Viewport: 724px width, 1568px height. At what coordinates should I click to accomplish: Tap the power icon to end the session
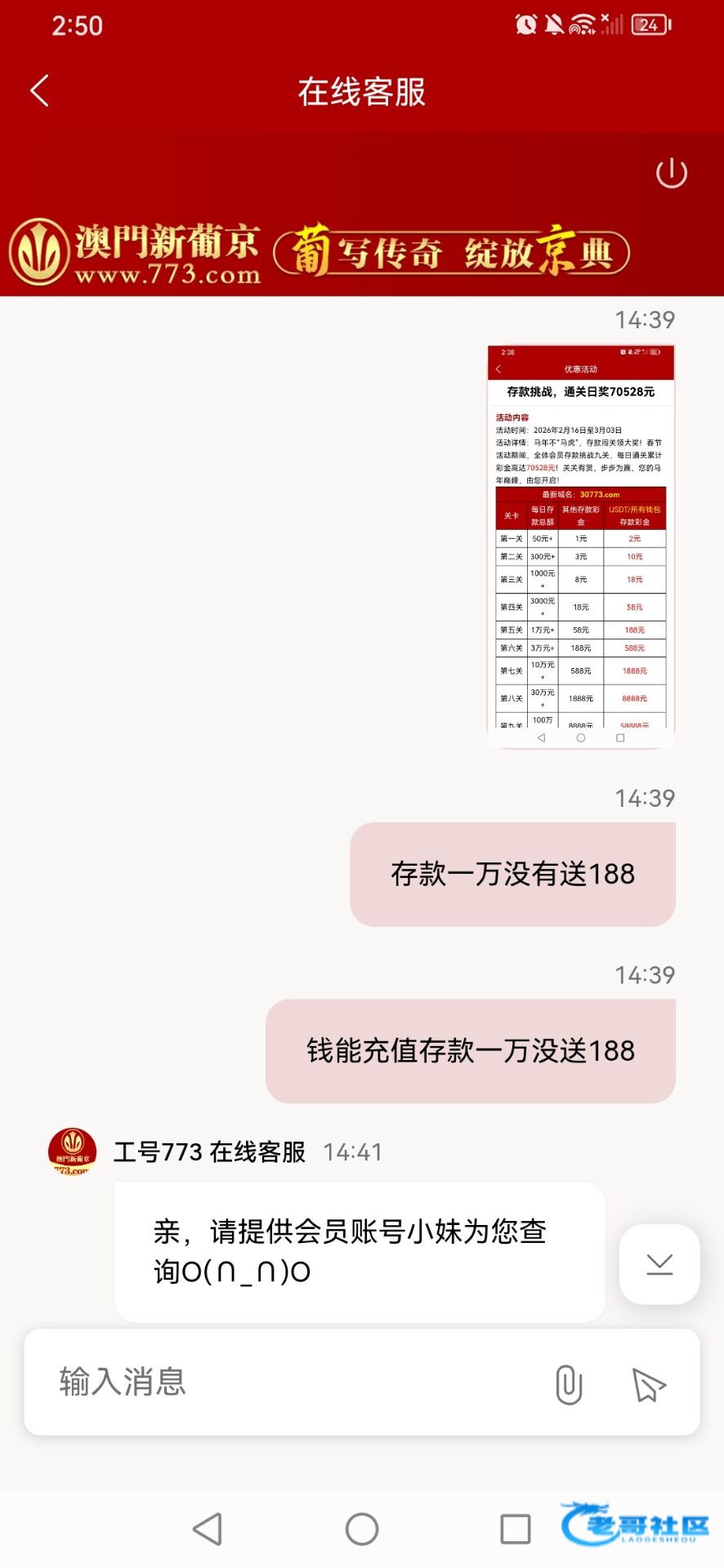point(671,173)
